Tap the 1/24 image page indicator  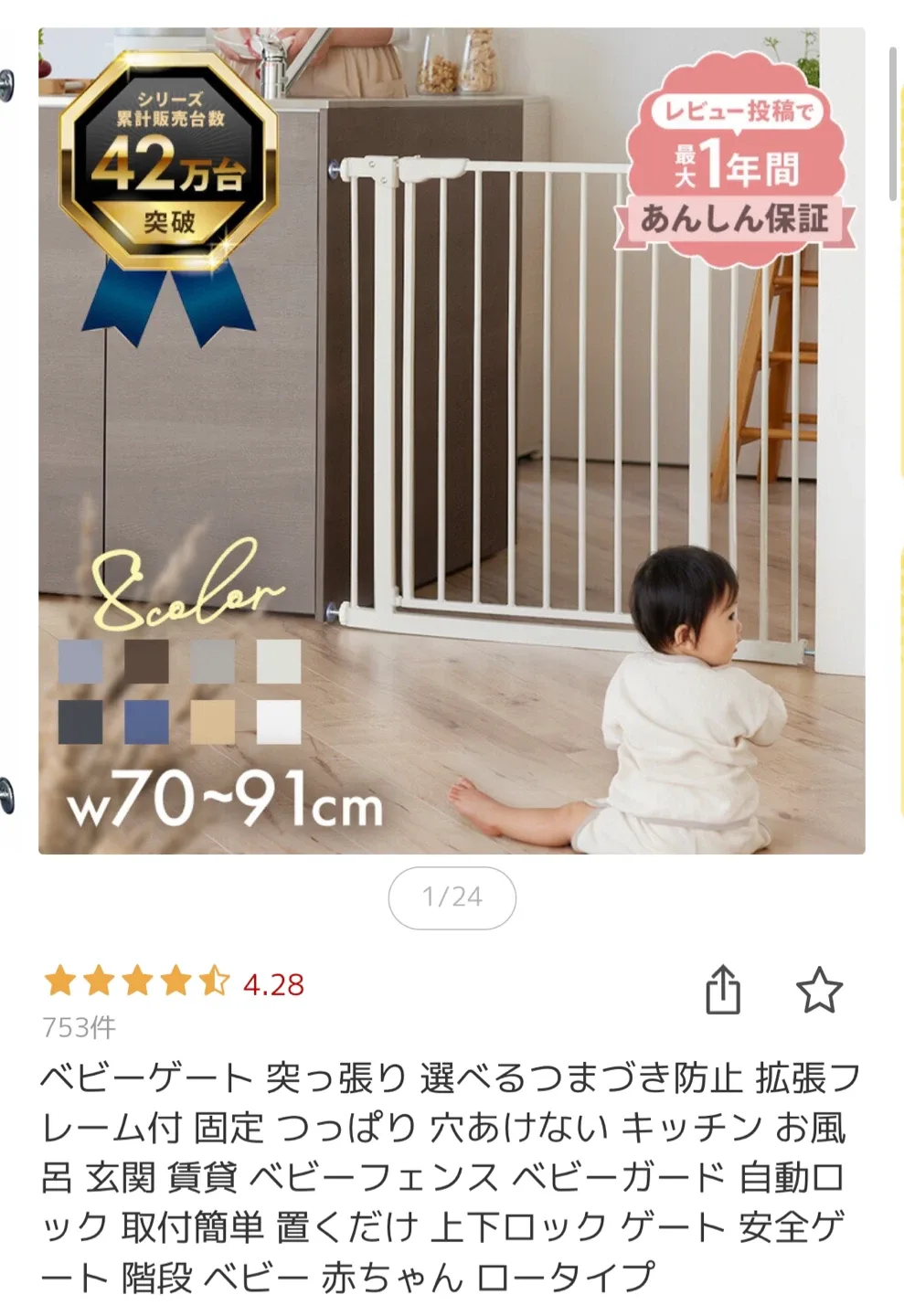tap(452, 897)
